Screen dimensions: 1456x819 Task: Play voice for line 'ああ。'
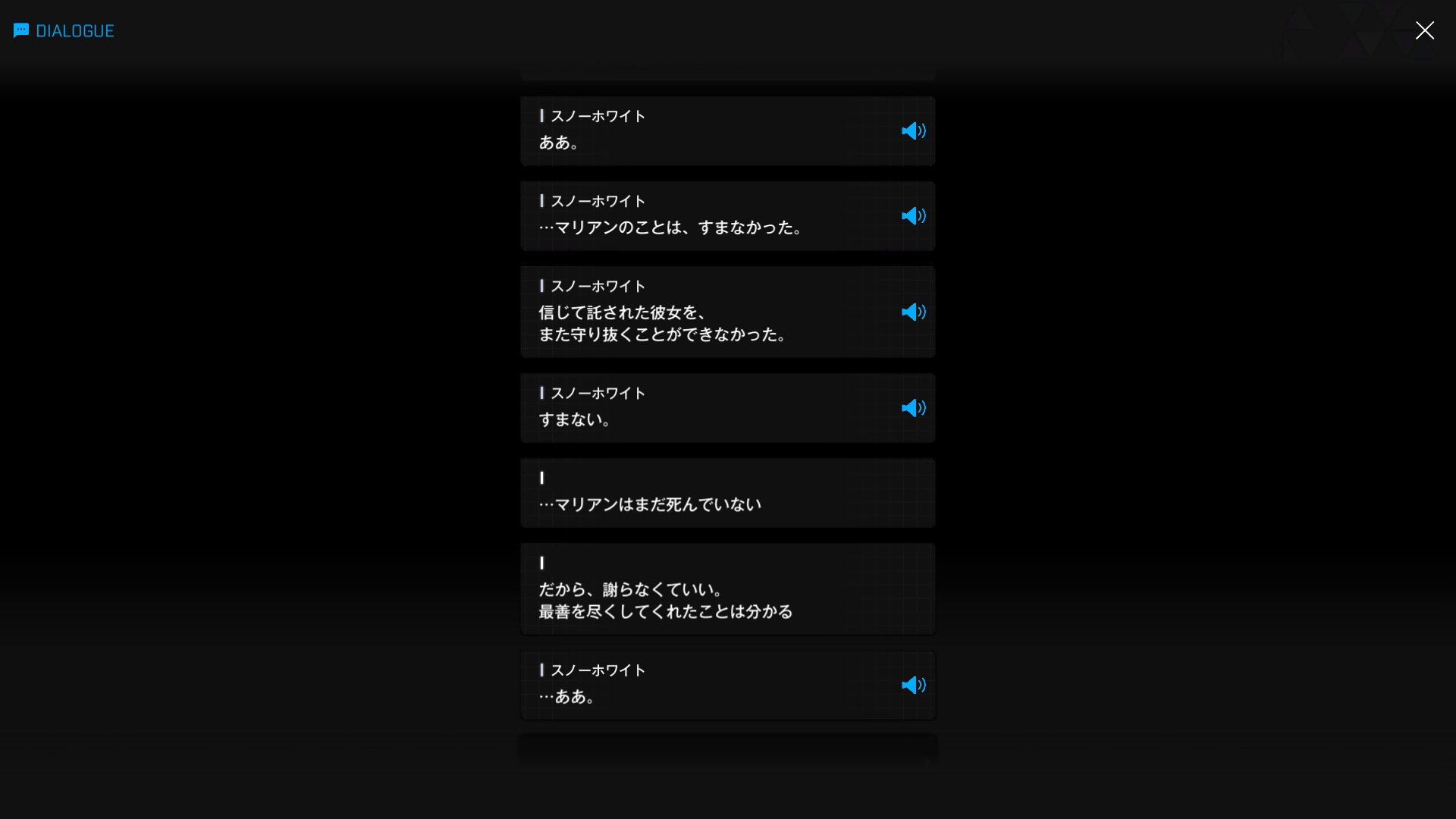tap(913, 131)
